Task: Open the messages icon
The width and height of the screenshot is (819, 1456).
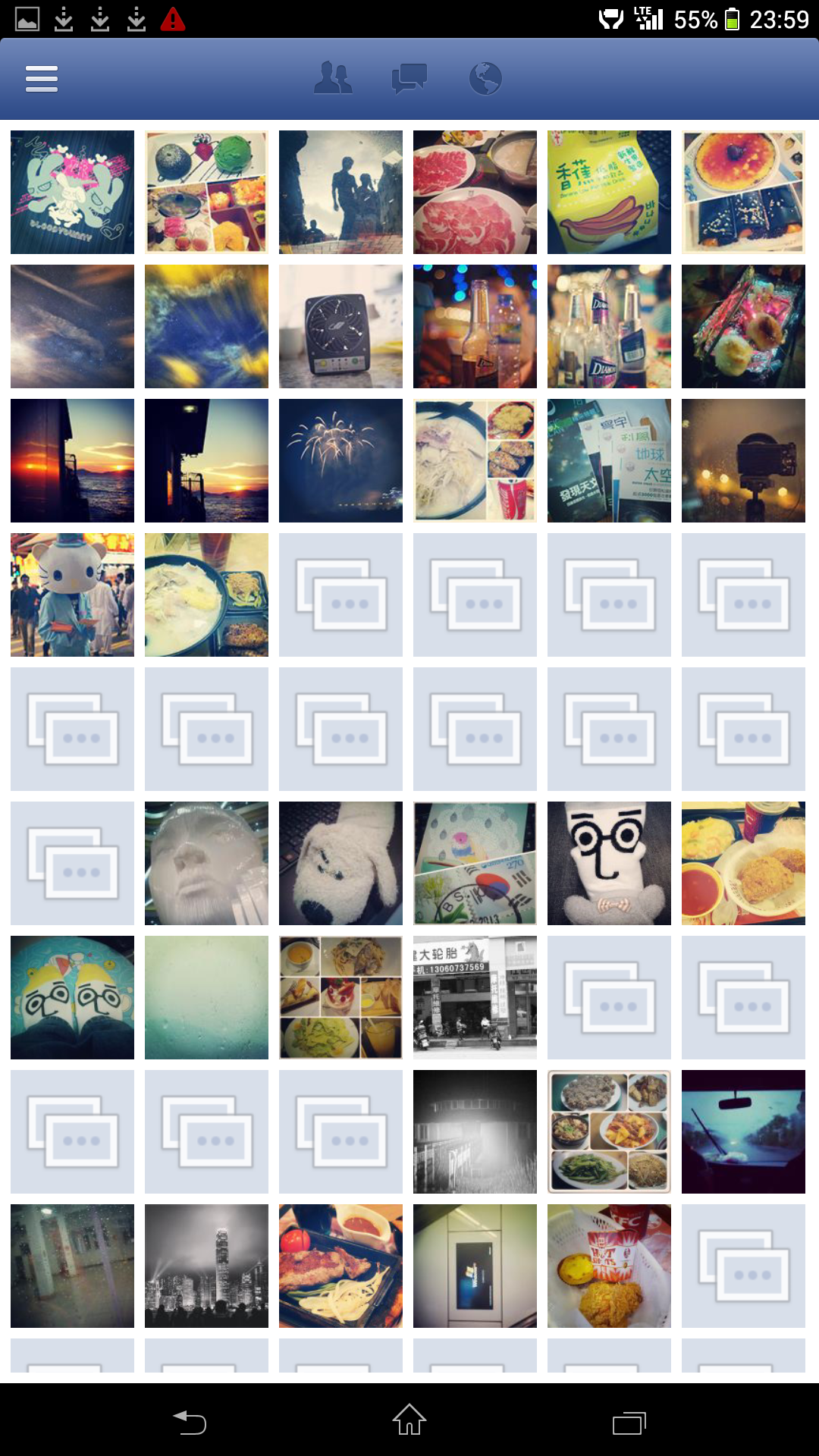Action: [409, 78]
